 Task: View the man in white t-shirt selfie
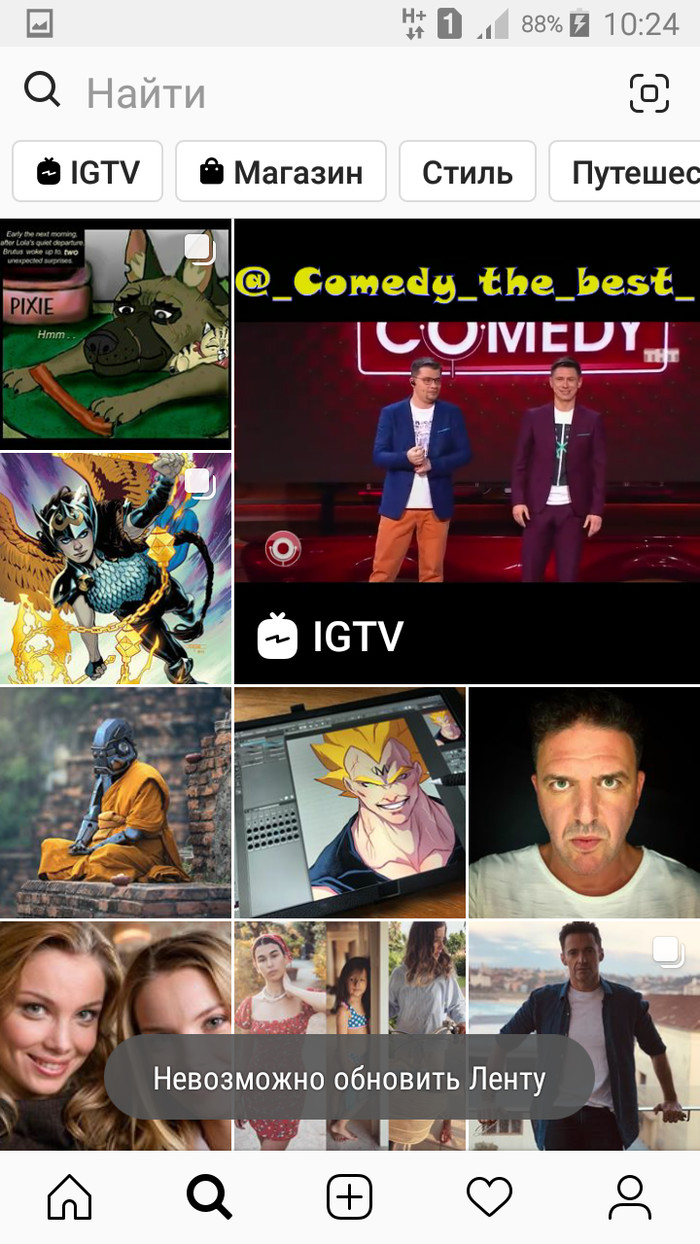tap(584, 802)
